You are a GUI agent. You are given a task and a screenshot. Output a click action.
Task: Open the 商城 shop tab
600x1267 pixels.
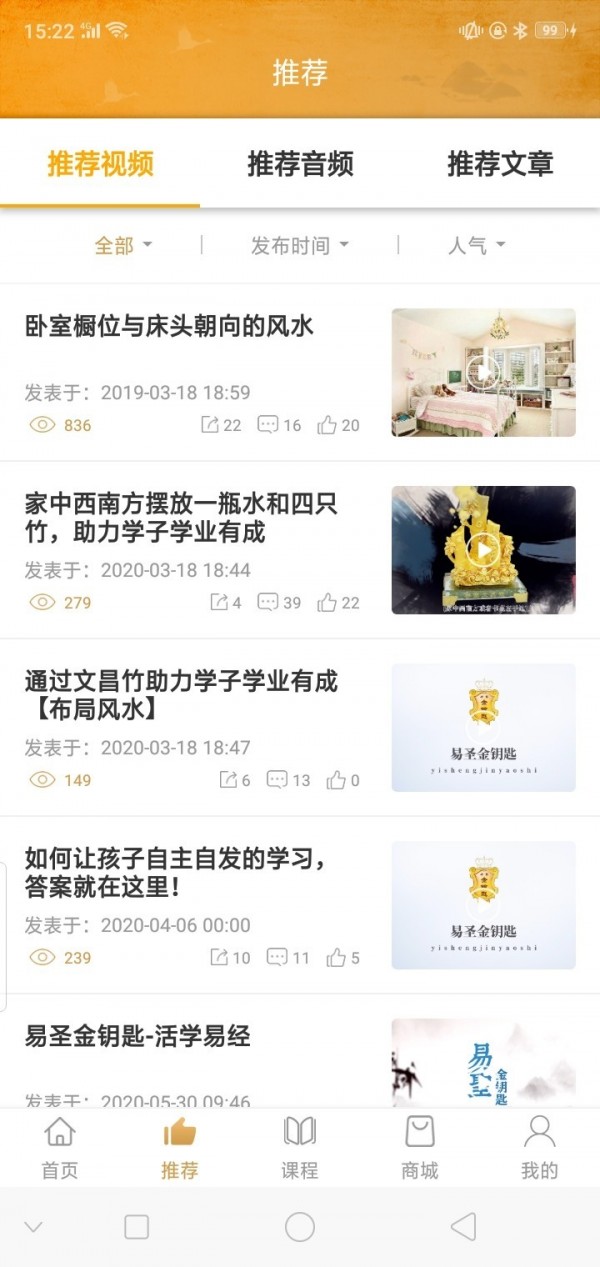tap(420, 1148)
